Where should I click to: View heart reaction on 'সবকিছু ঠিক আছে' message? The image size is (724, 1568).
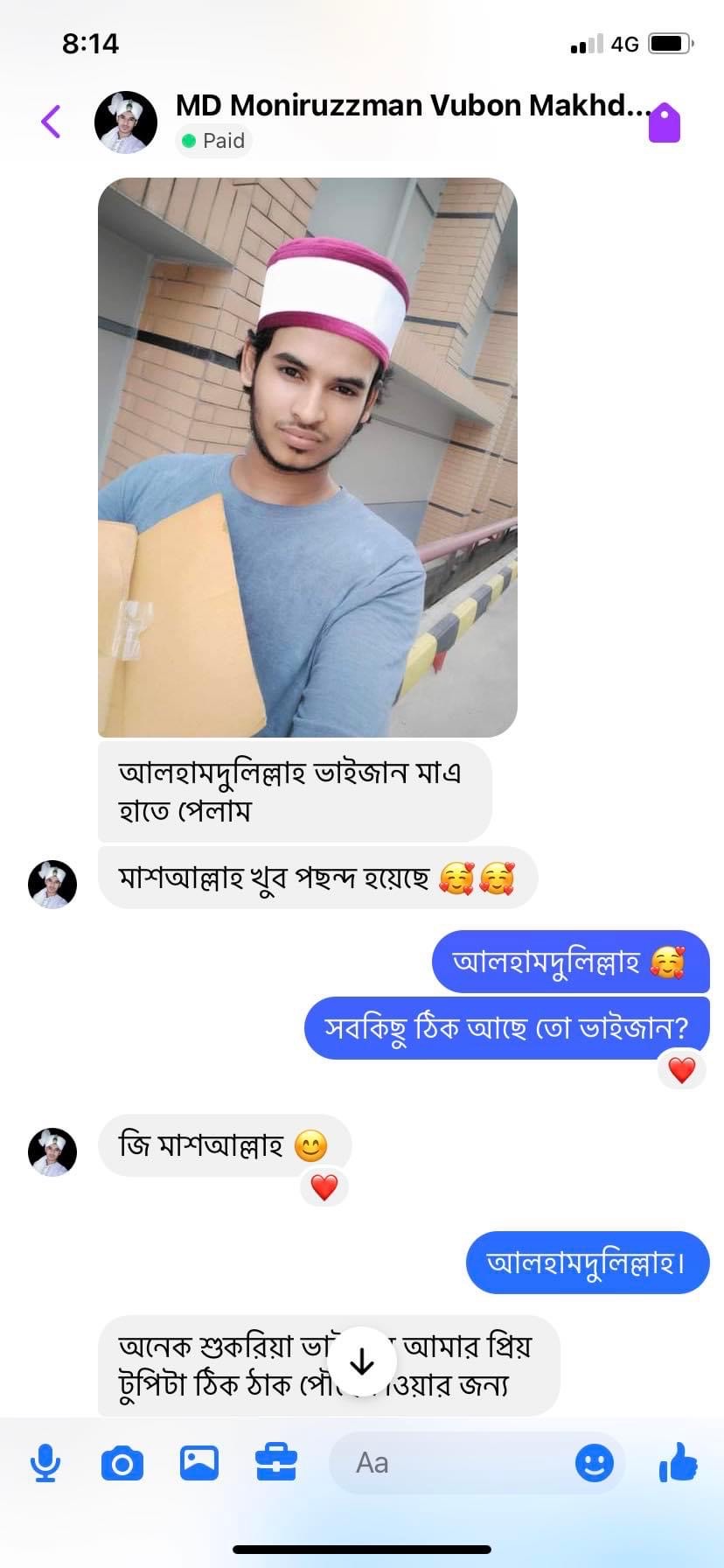tap(682, 1069)
